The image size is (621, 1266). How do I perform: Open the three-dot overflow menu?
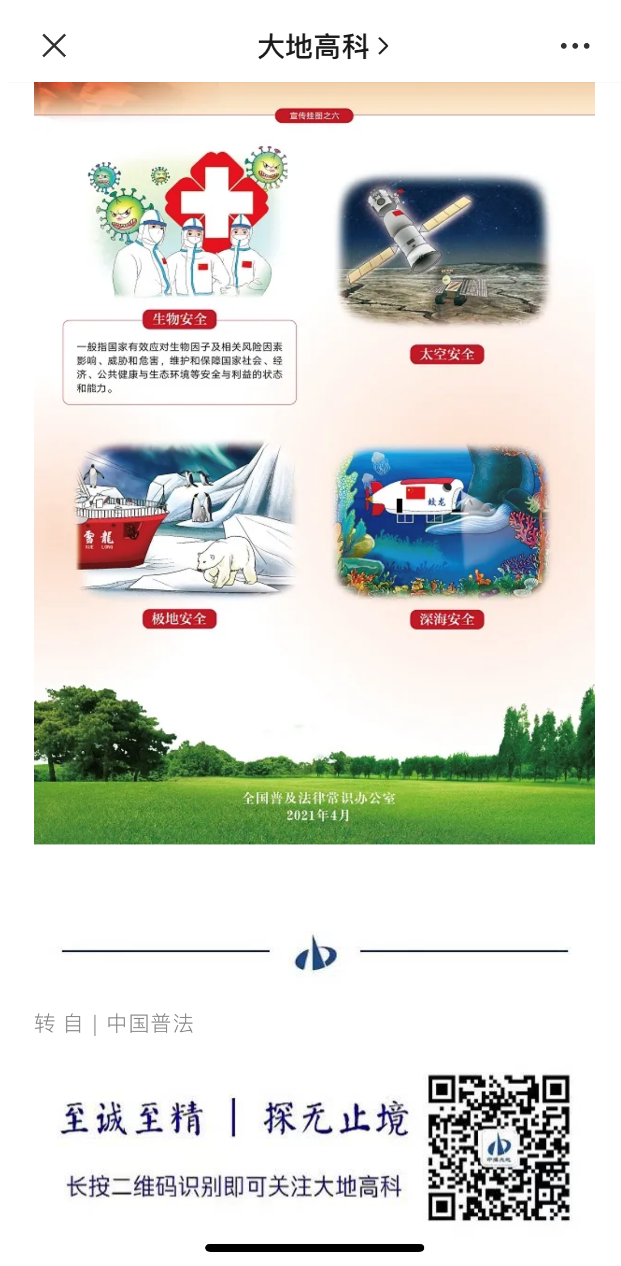(575, 46)
